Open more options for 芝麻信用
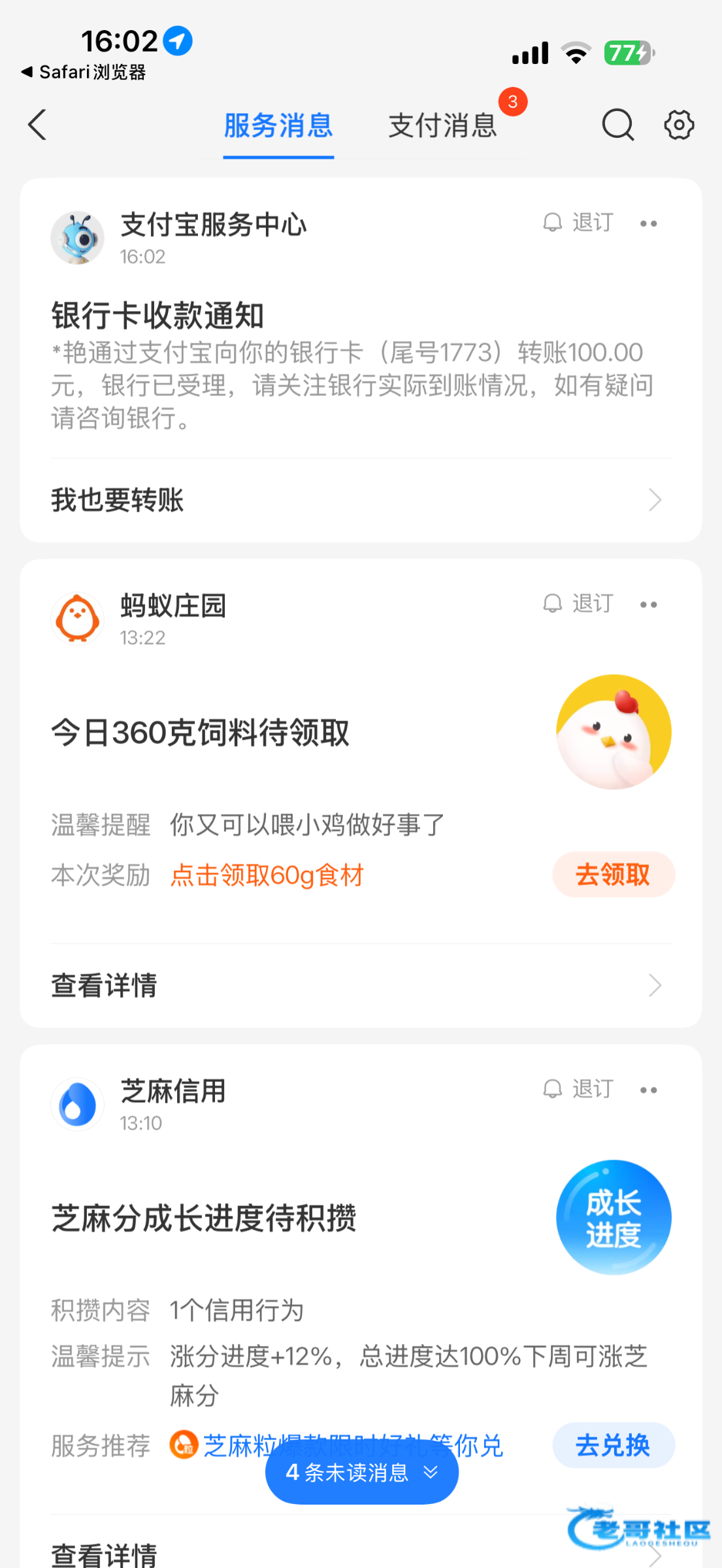This screenshot has height=1568, width=722. [648, 1090]
